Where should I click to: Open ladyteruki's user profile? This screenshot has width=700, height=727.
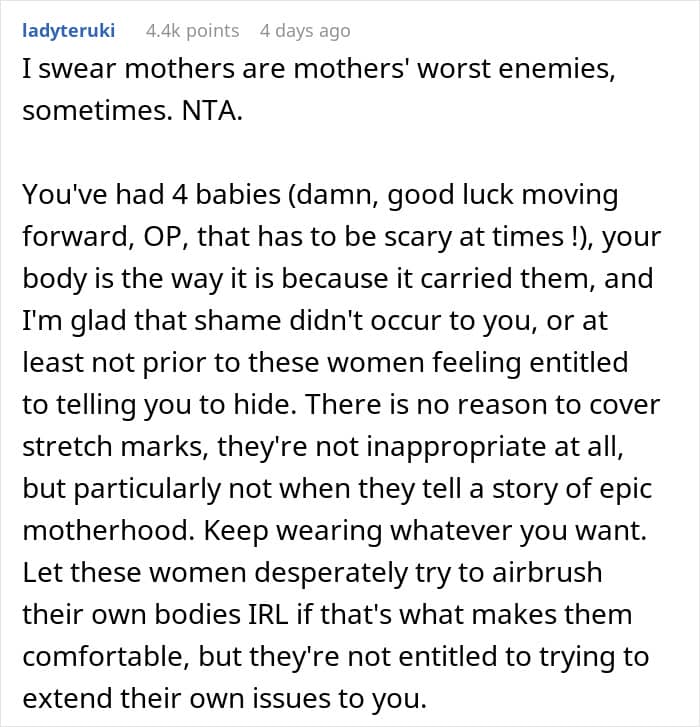pos(69,31)
